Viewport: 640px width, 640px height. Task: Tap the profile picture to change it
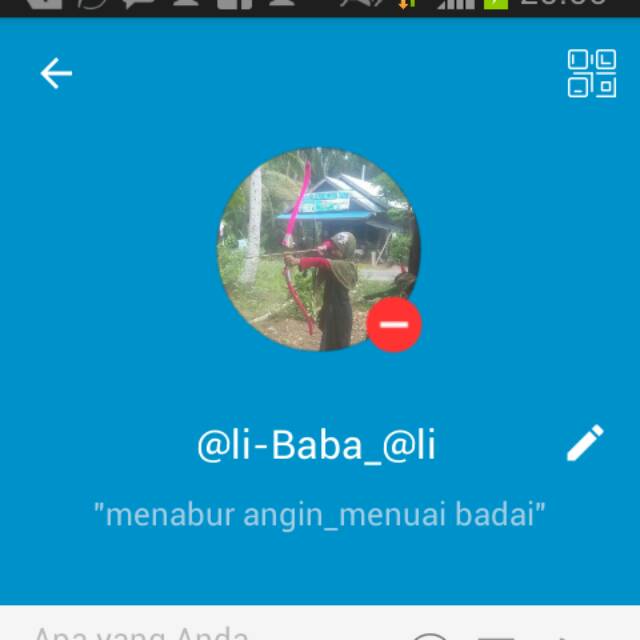click(318, 249)
